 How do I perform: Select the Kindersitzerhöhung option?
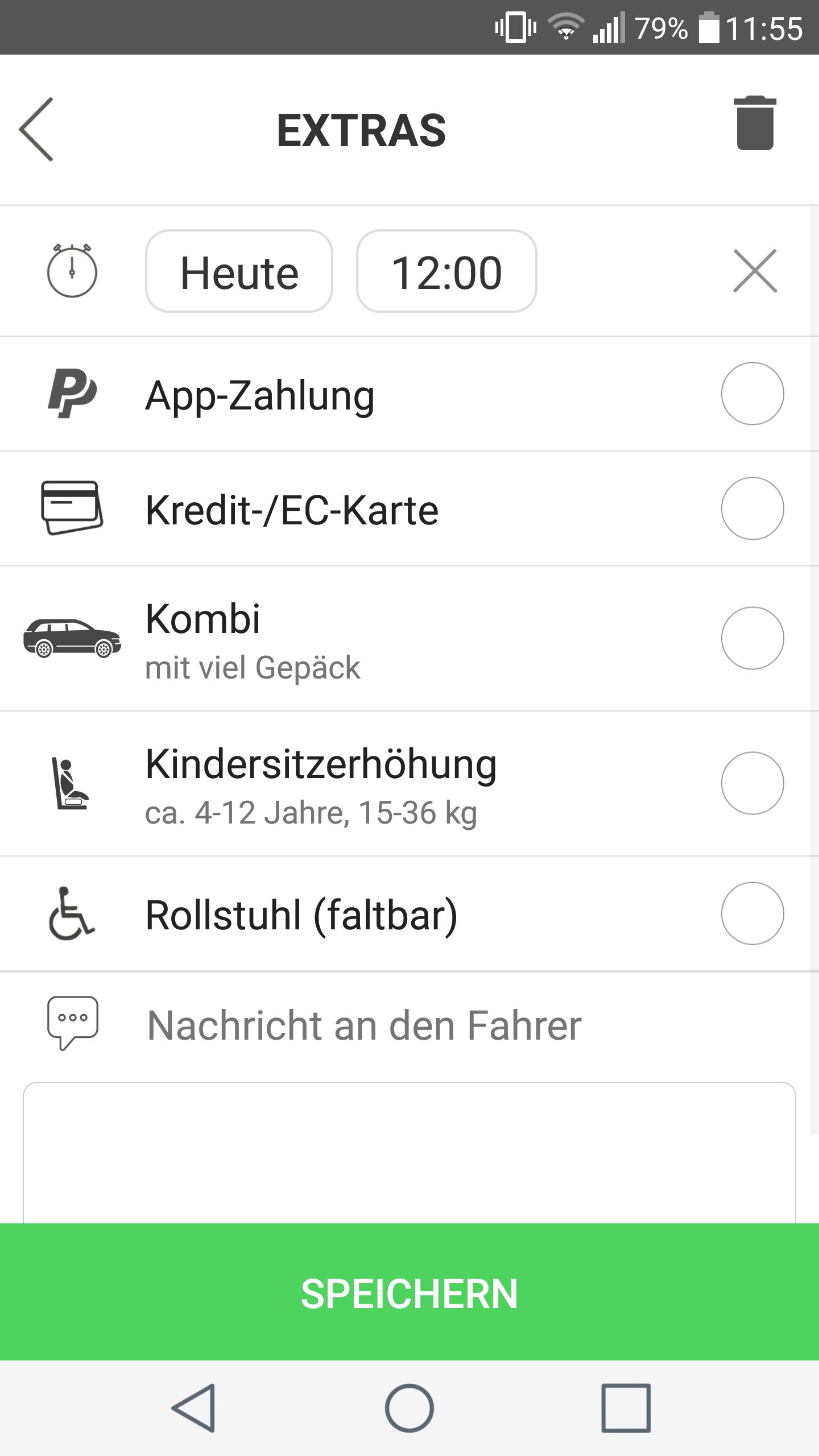(x=753, y=783)
